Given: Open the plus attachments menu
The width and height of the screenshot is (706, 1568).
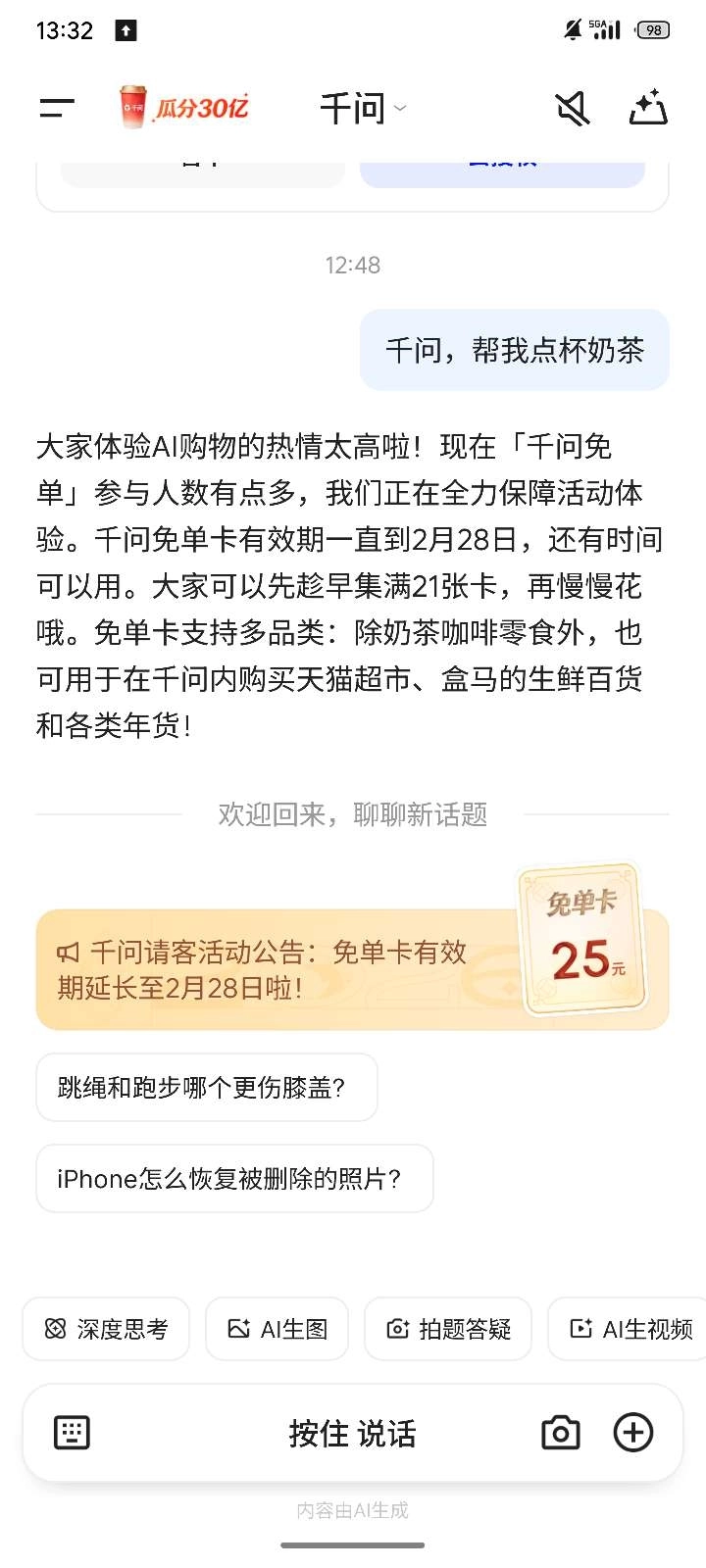Looking at the screenshot, I should coord(633,1433).
